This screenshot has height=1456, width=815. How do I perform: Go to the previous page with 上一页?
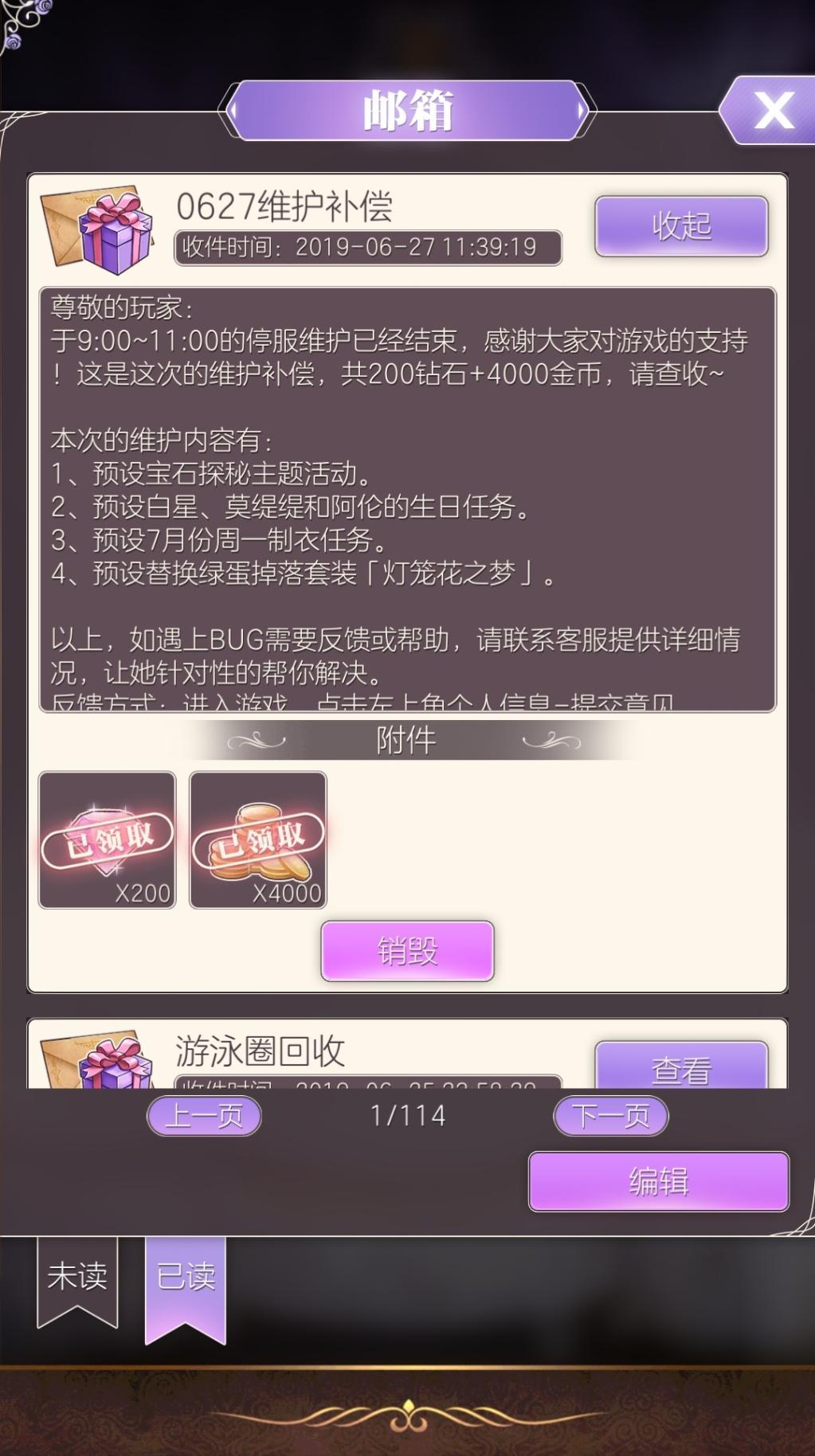pos(204,1116)
